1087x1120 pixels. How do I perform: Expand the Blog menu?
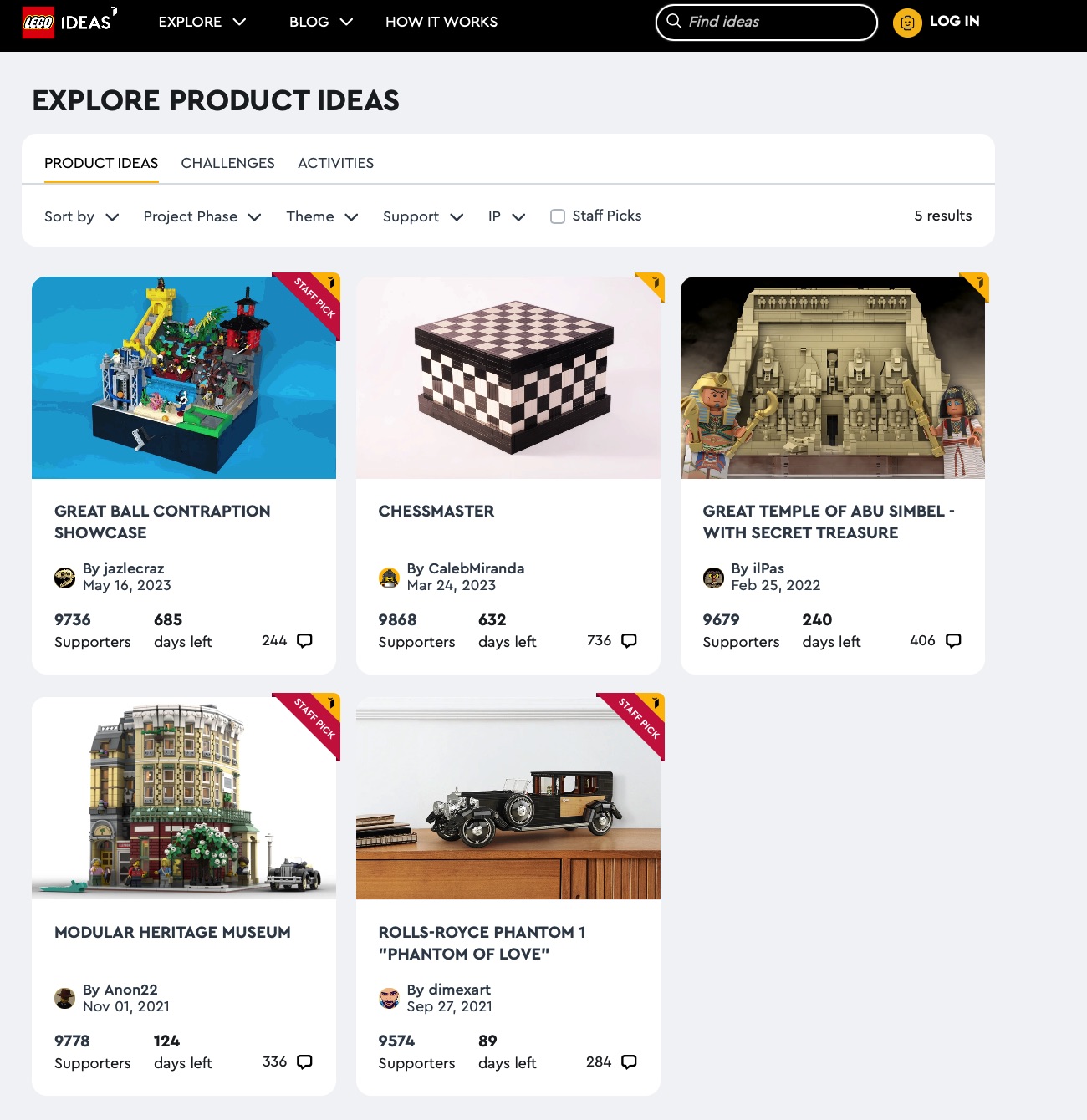(x=320, y=22)
